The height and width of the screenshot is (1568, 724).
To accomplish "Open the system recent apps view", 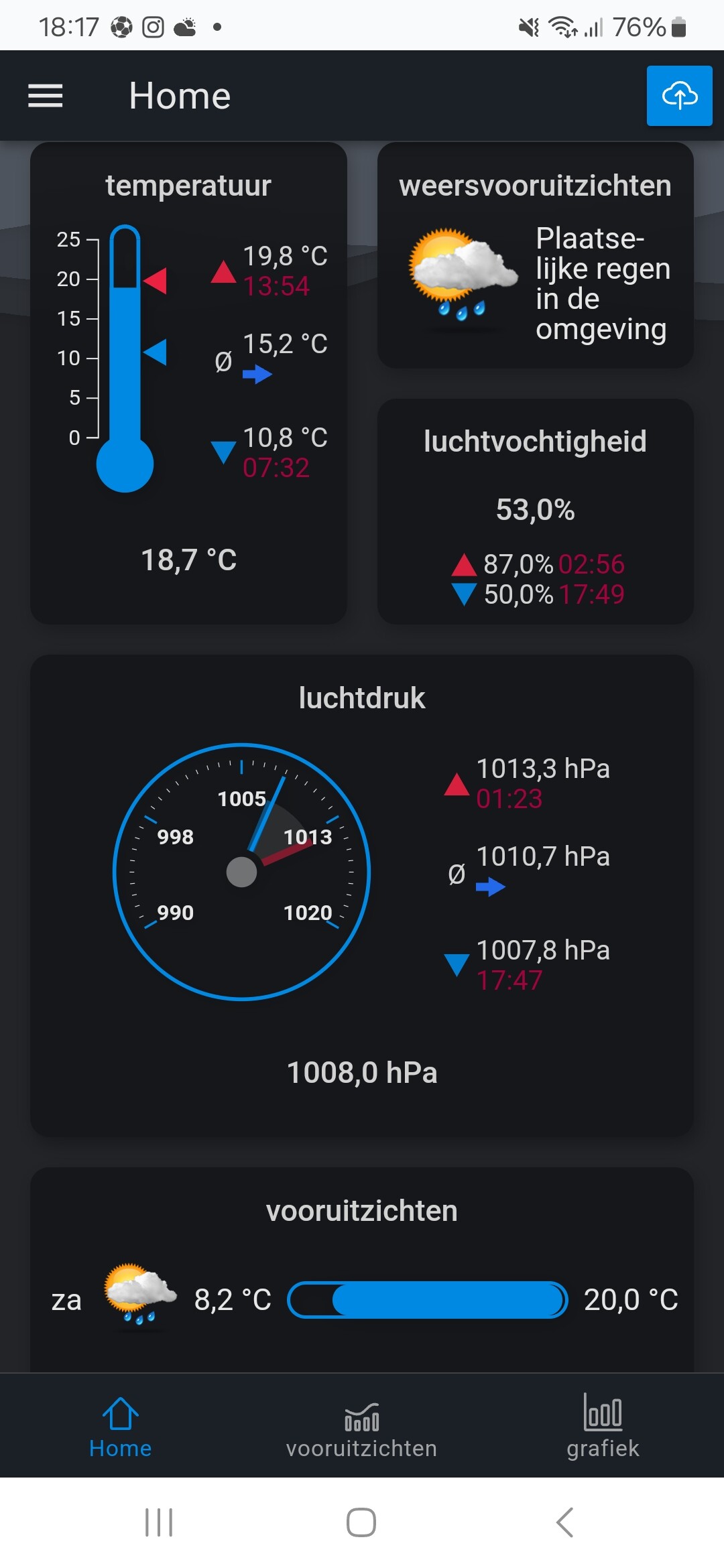I will coord(159,1522).
